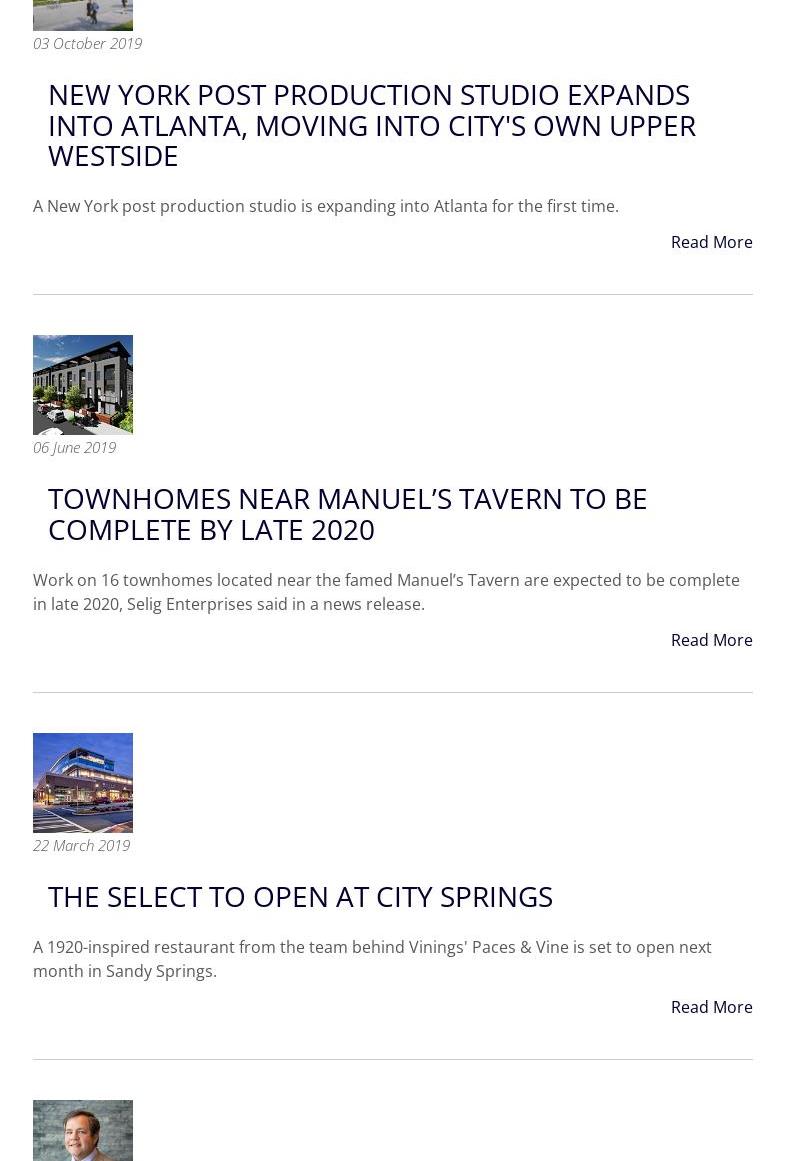View the townhomes rendering thumbnail
785x1161 pixels.
(83, 385)
